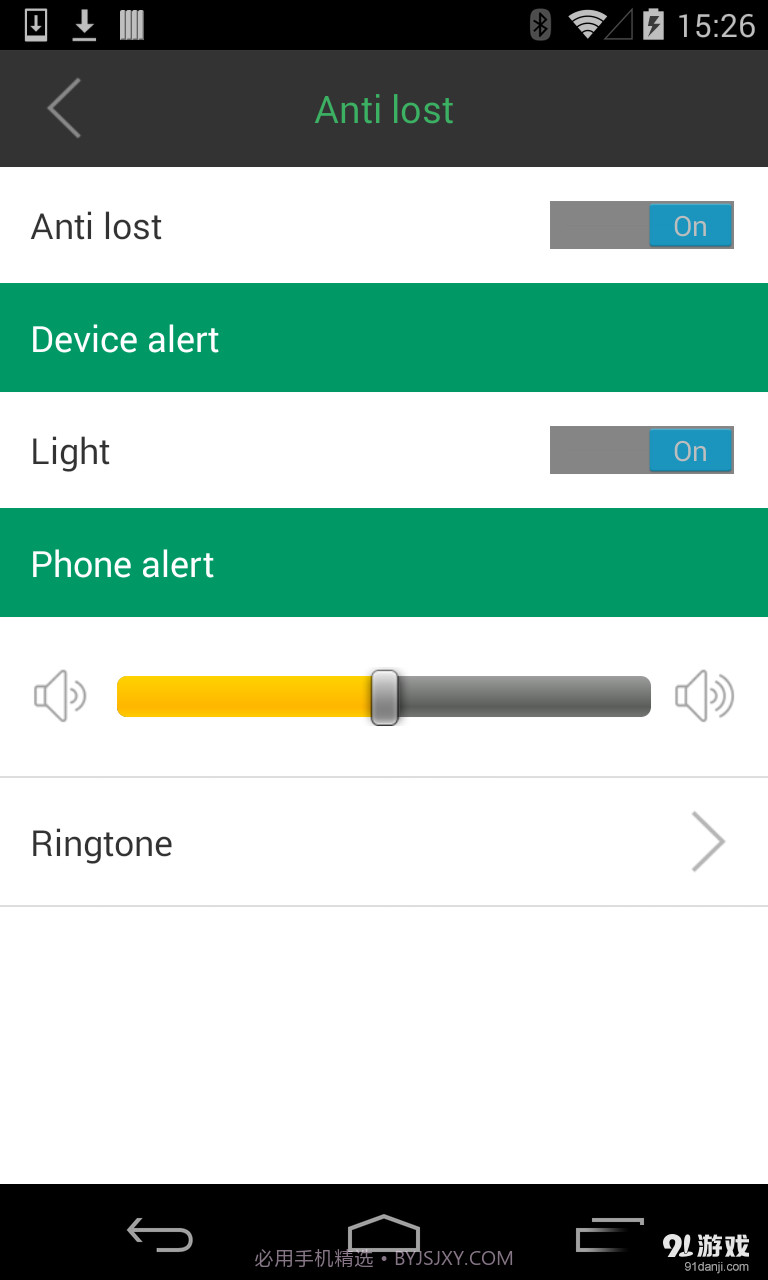Go to the Android home screen

pos(383,1233)
